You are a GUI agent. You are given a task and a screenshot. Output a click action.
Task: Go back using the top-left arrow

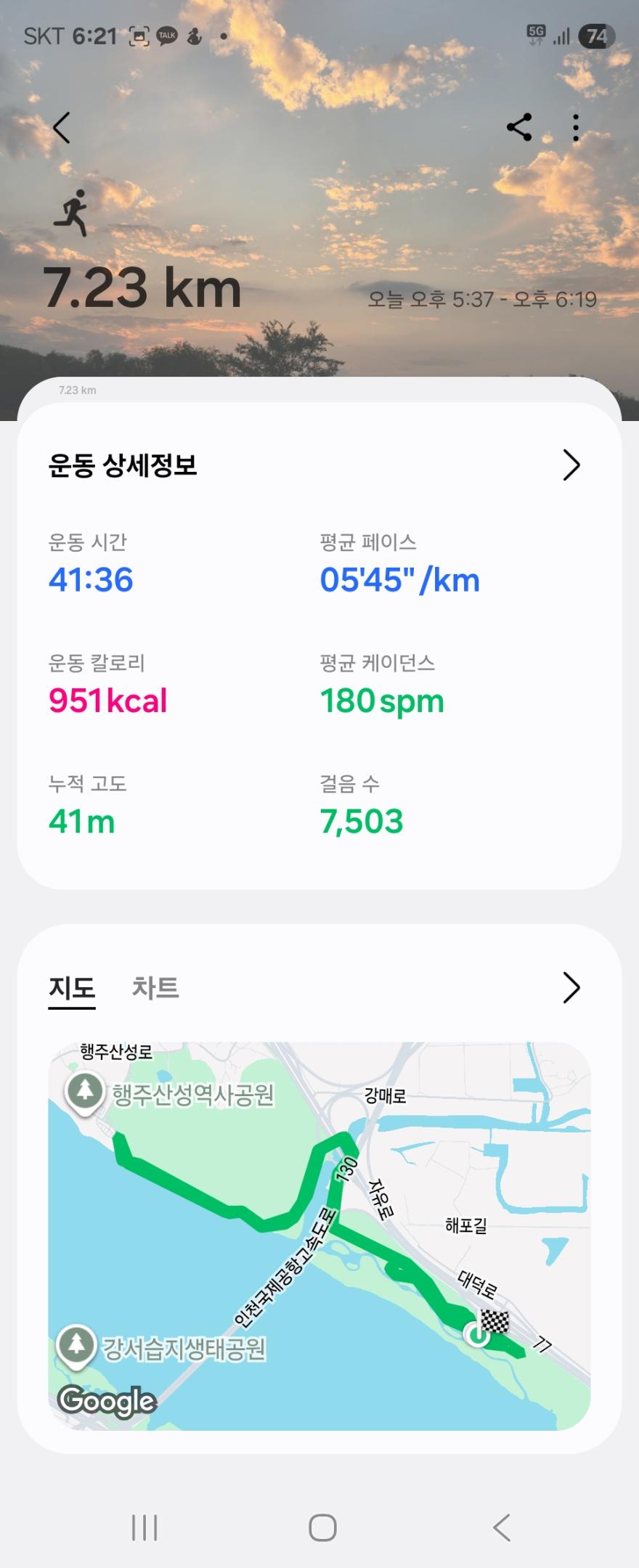(x=62, y=128)
